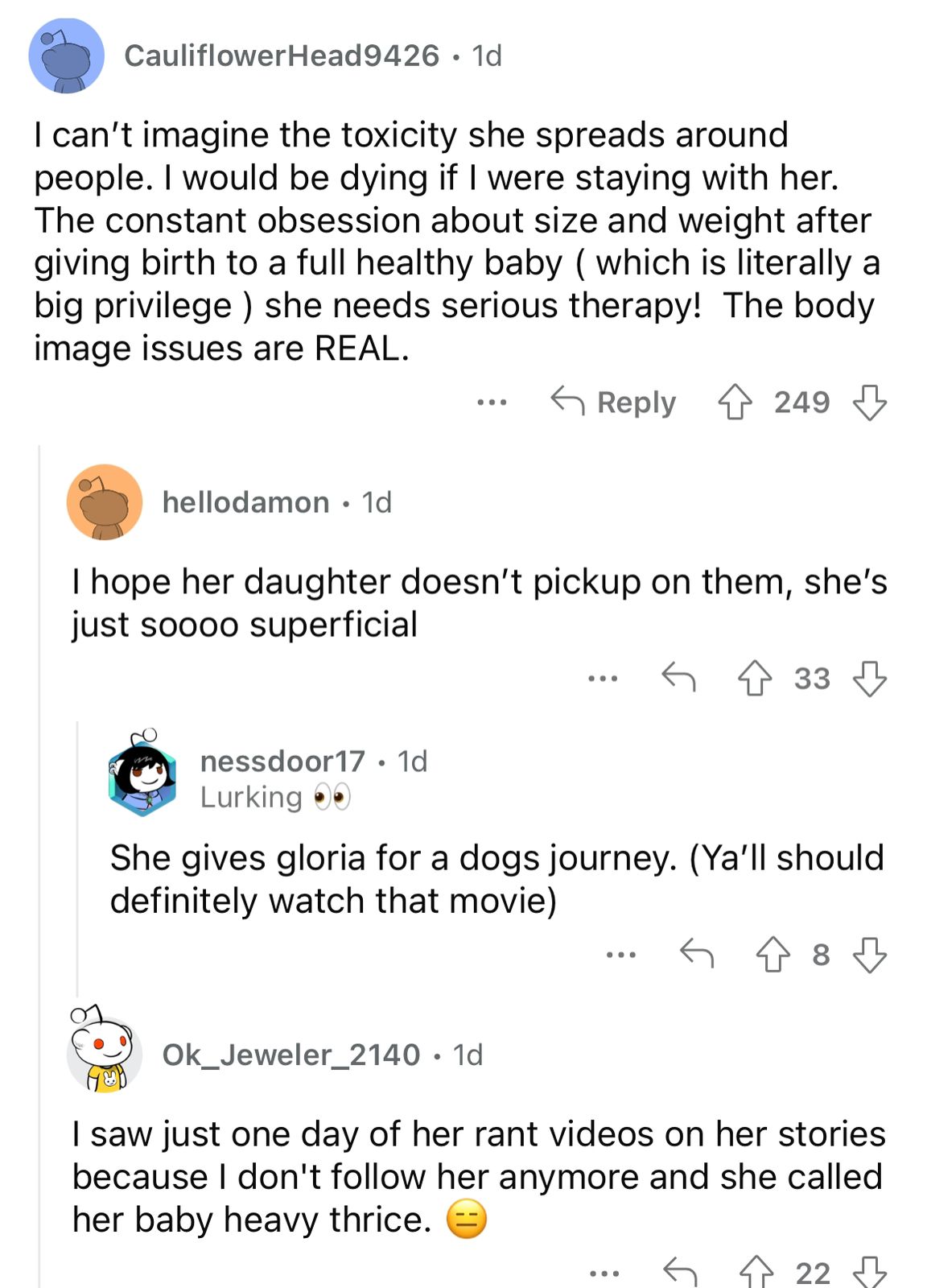View hellodamon's profile

coord(245,502)
